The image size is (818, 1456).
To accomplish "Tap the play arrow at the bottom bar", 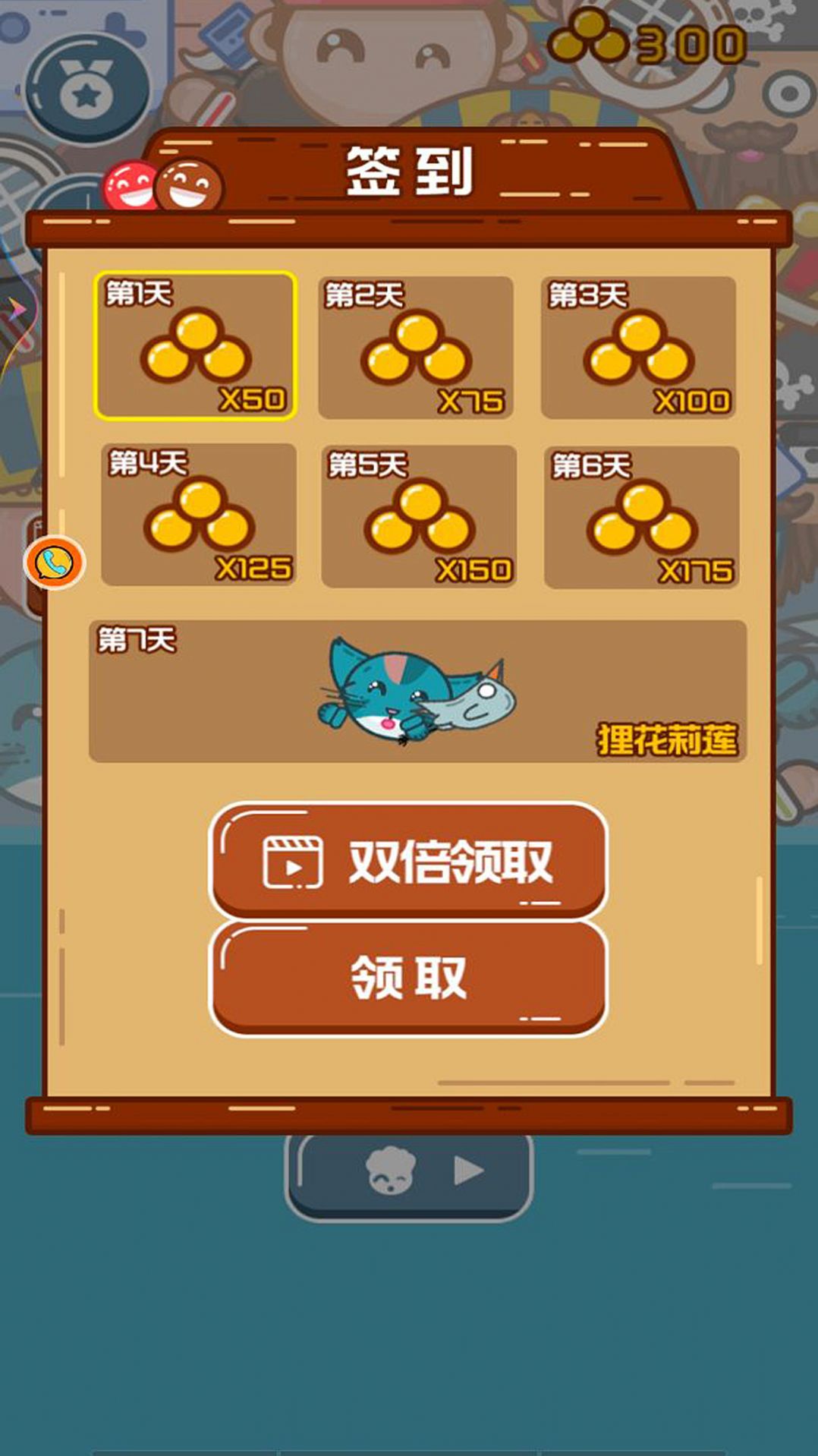I will click(x=468, y=1171).
